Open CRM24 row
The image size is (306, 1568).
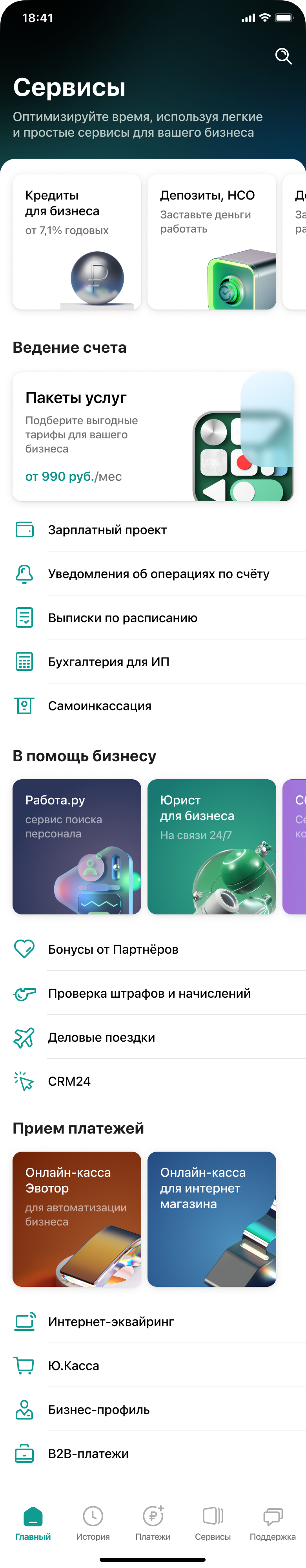(69, 1081)
